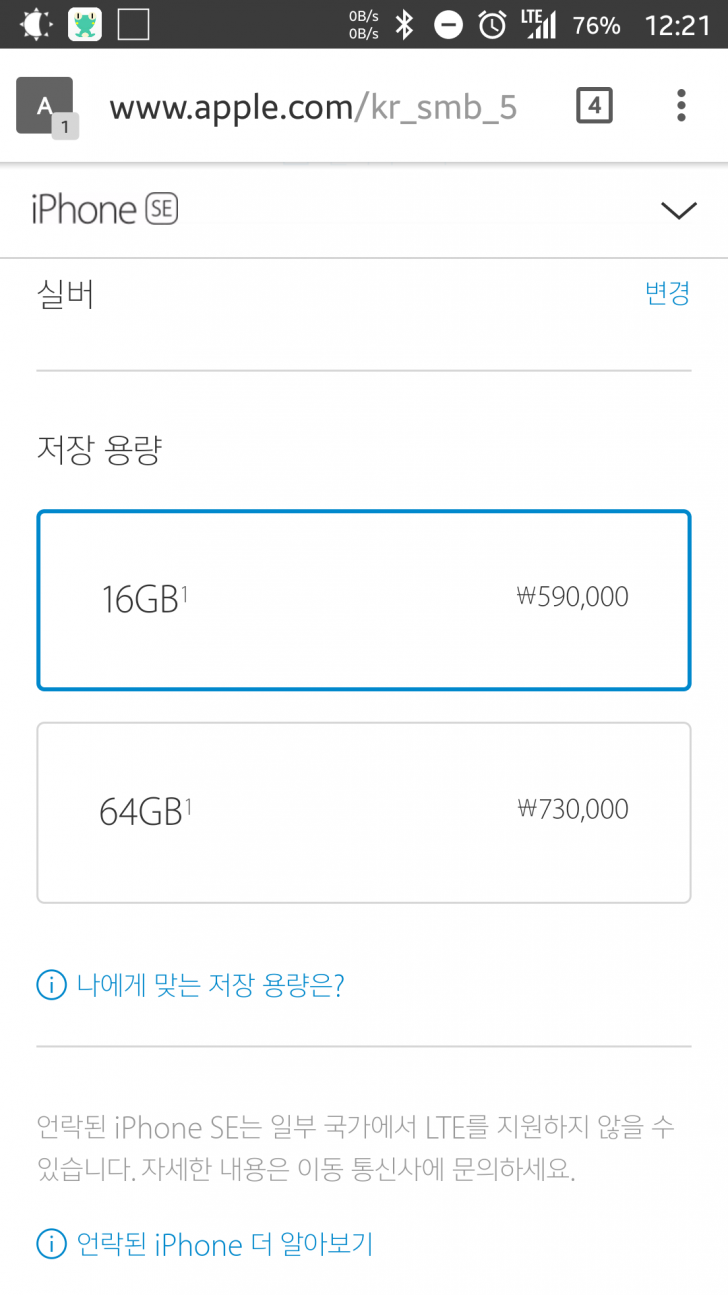
Task: Select the 16GB storage option
Action: (364, 600)
